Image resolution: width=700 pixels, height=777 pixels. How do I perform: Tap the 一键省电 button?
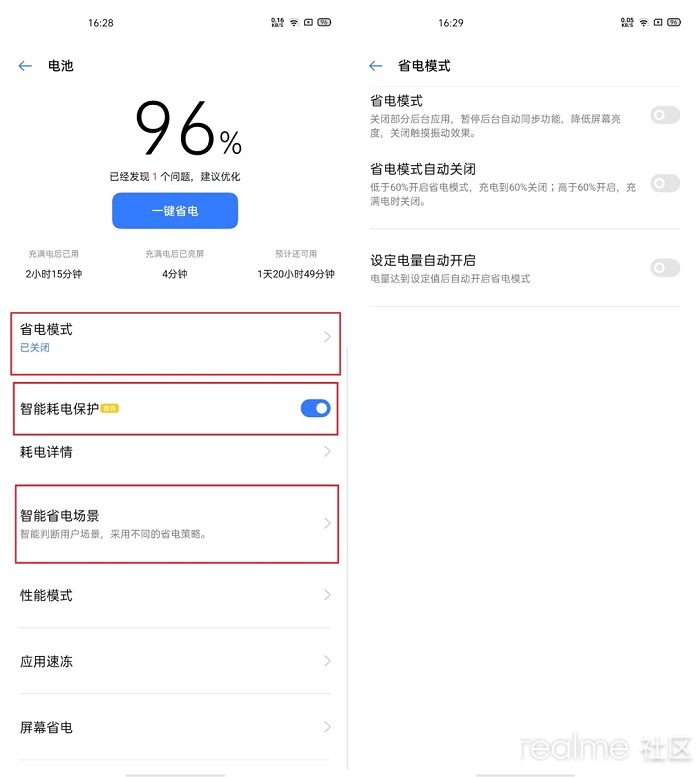[175, 211]
